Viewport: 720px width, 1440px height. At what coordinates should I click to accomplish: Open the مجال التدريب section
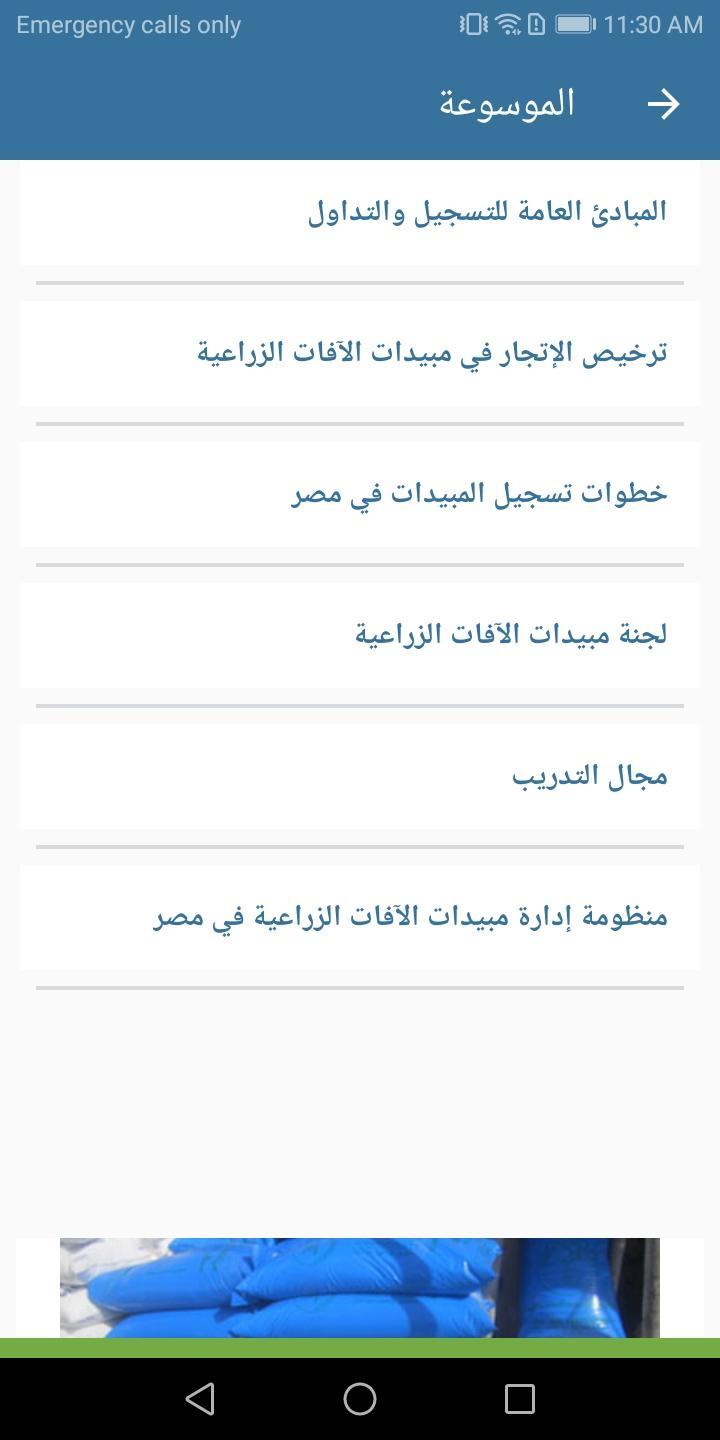pyautogui.click(x=360, y=776)
